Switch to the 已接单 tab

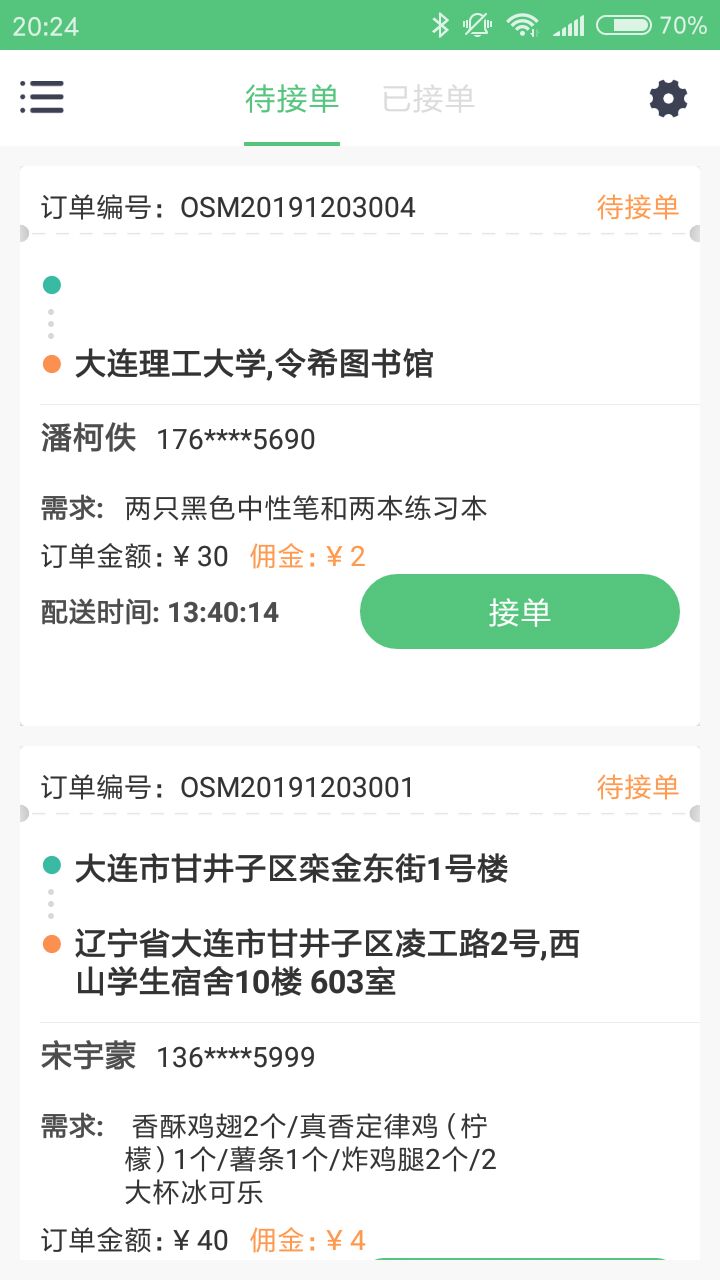(428, 99)
